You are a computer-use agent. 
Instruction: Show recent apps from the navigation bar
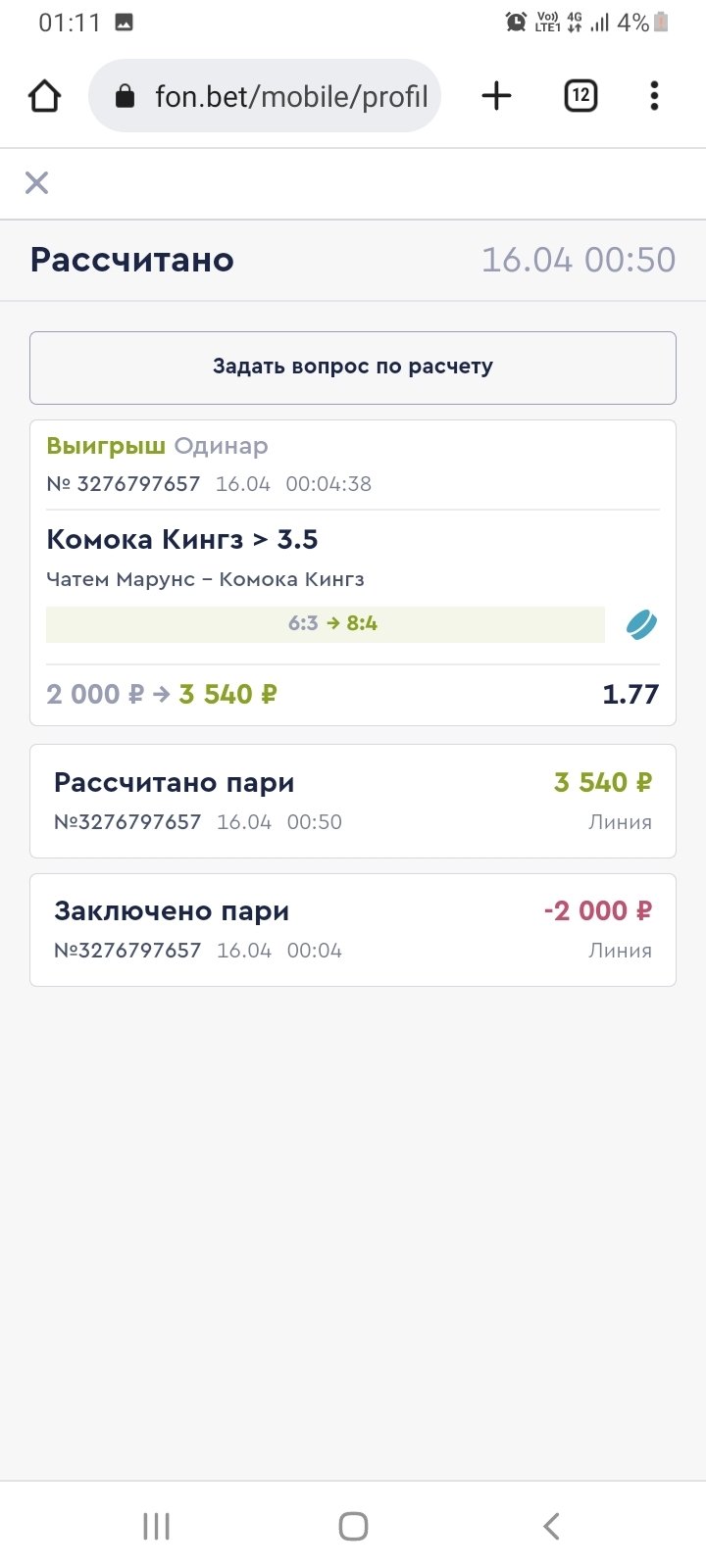point(156,1526)
